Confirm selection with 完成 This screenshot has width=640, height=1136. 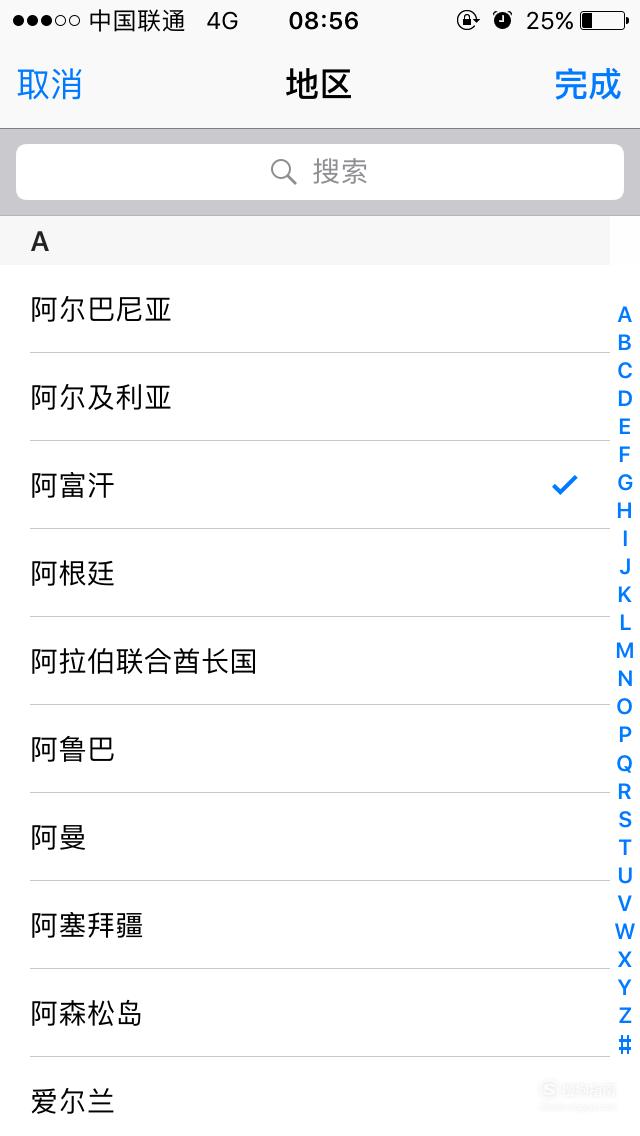588,85
